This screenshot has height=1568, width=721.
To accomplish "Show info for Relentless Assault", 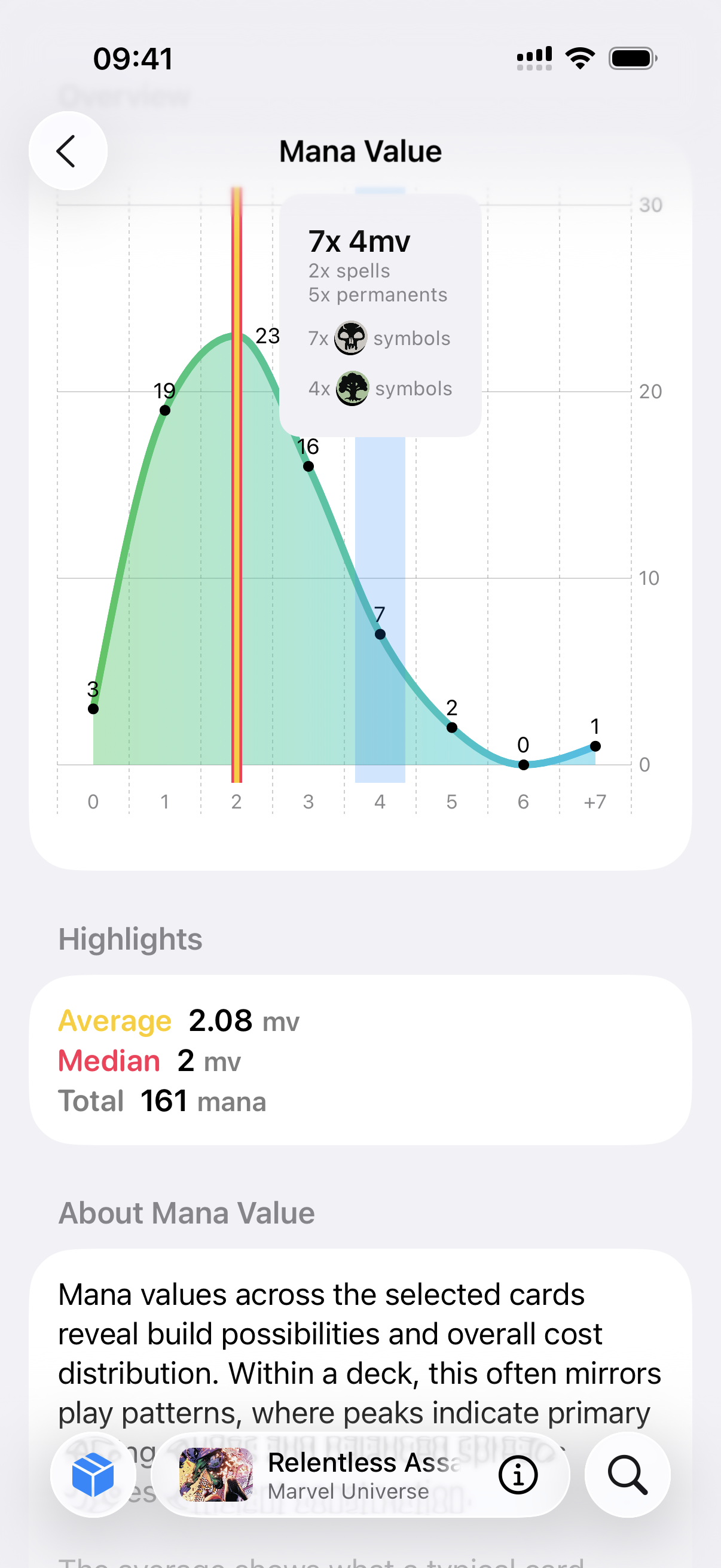I will pos(518,1474).
